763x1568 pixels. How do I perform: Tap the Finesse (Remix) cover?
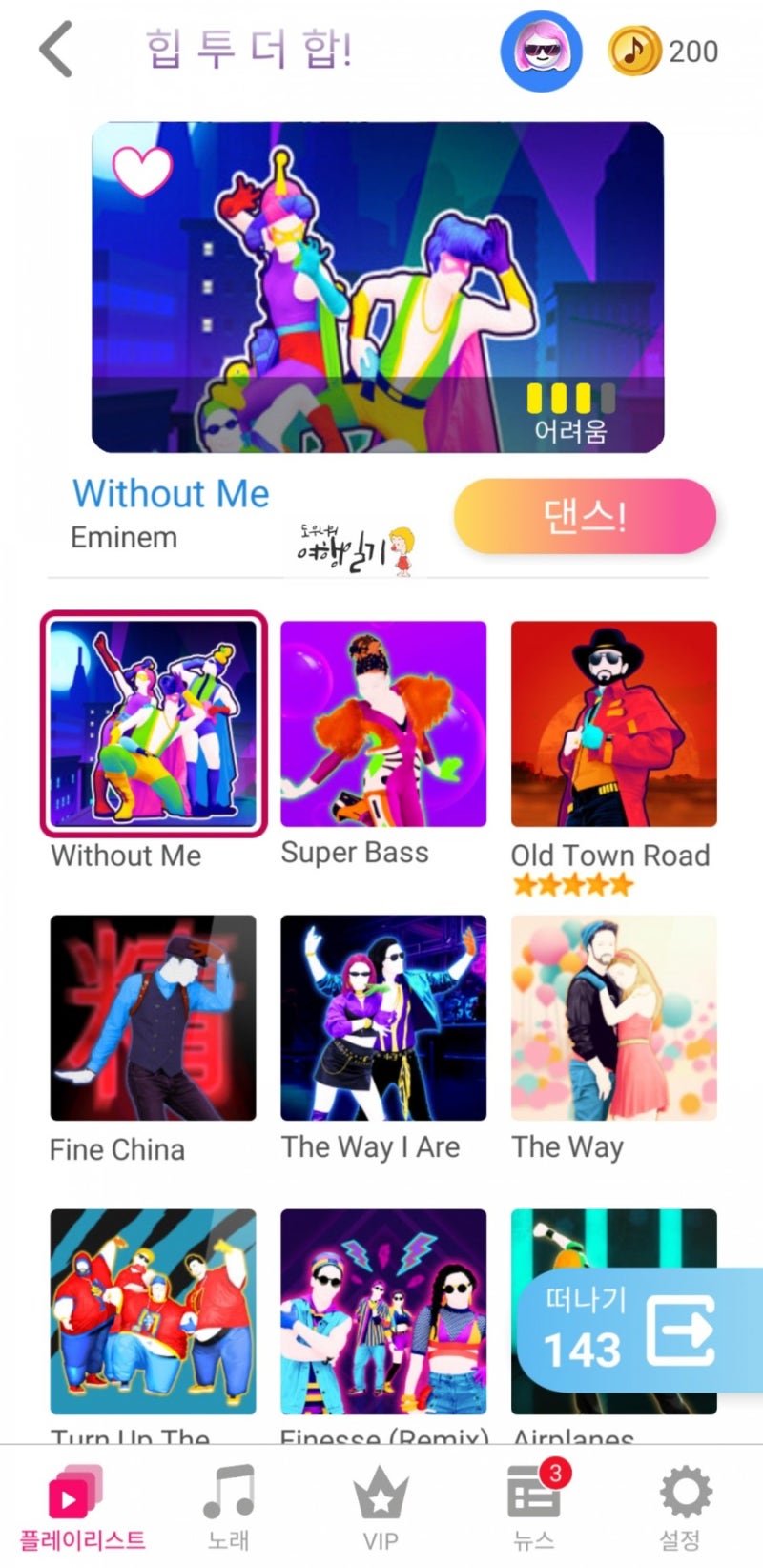pos(383,1311)
